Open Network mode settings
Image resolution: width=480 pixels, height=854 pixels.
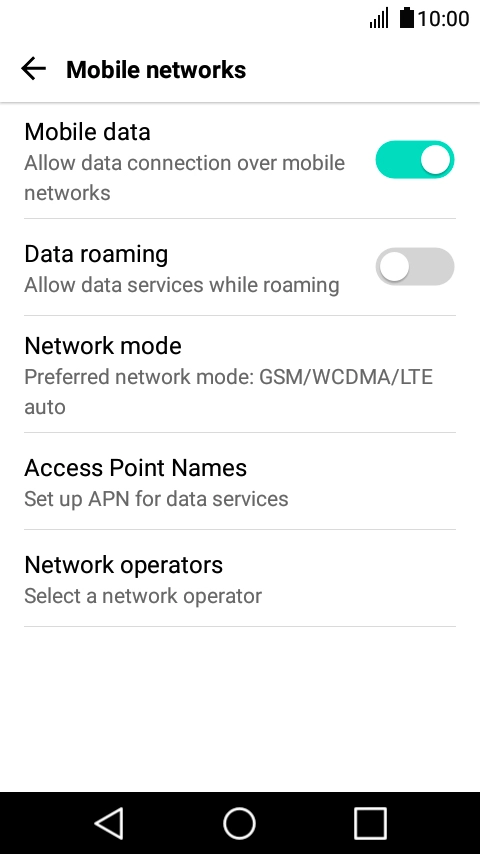pos(240,375)
